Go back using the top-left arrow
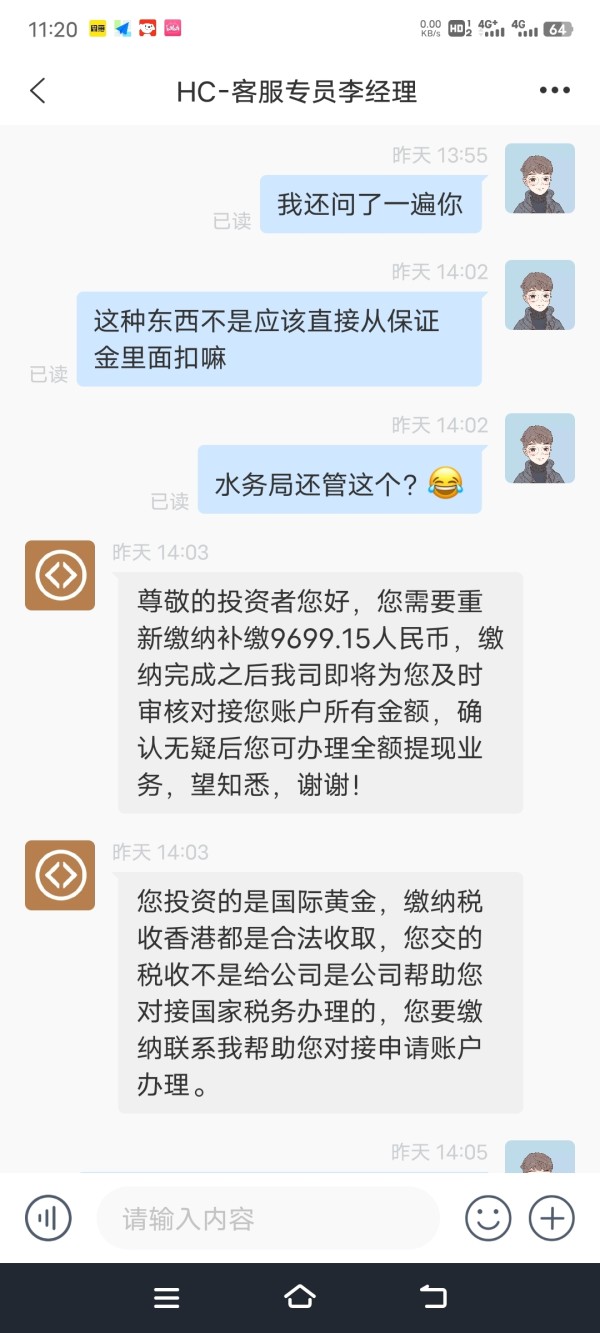Viewport: 600px width, 1333px height. tap(38, 91)
